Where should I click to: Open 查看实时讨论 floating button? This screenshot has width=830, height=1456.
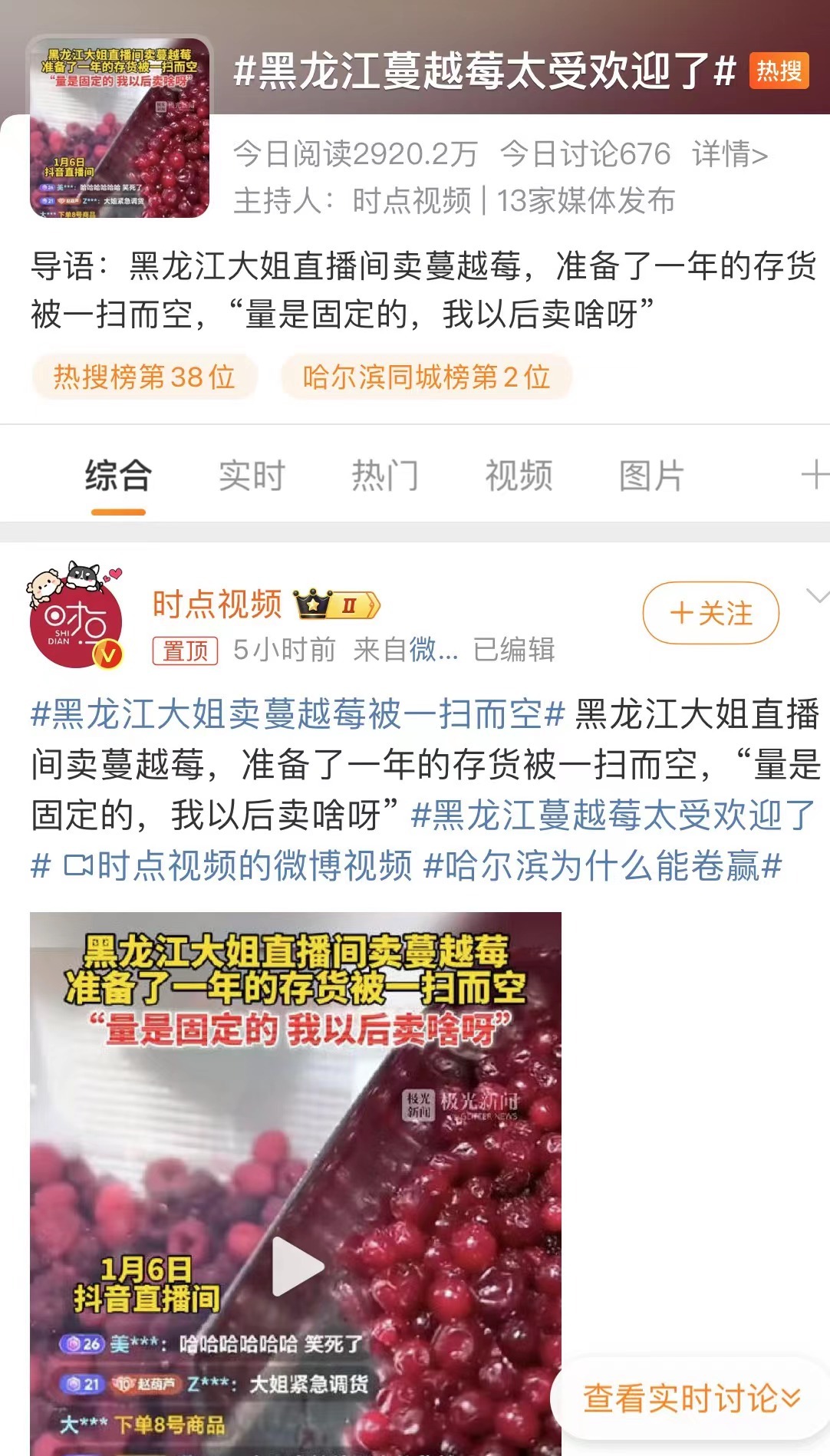(690, 1398)
